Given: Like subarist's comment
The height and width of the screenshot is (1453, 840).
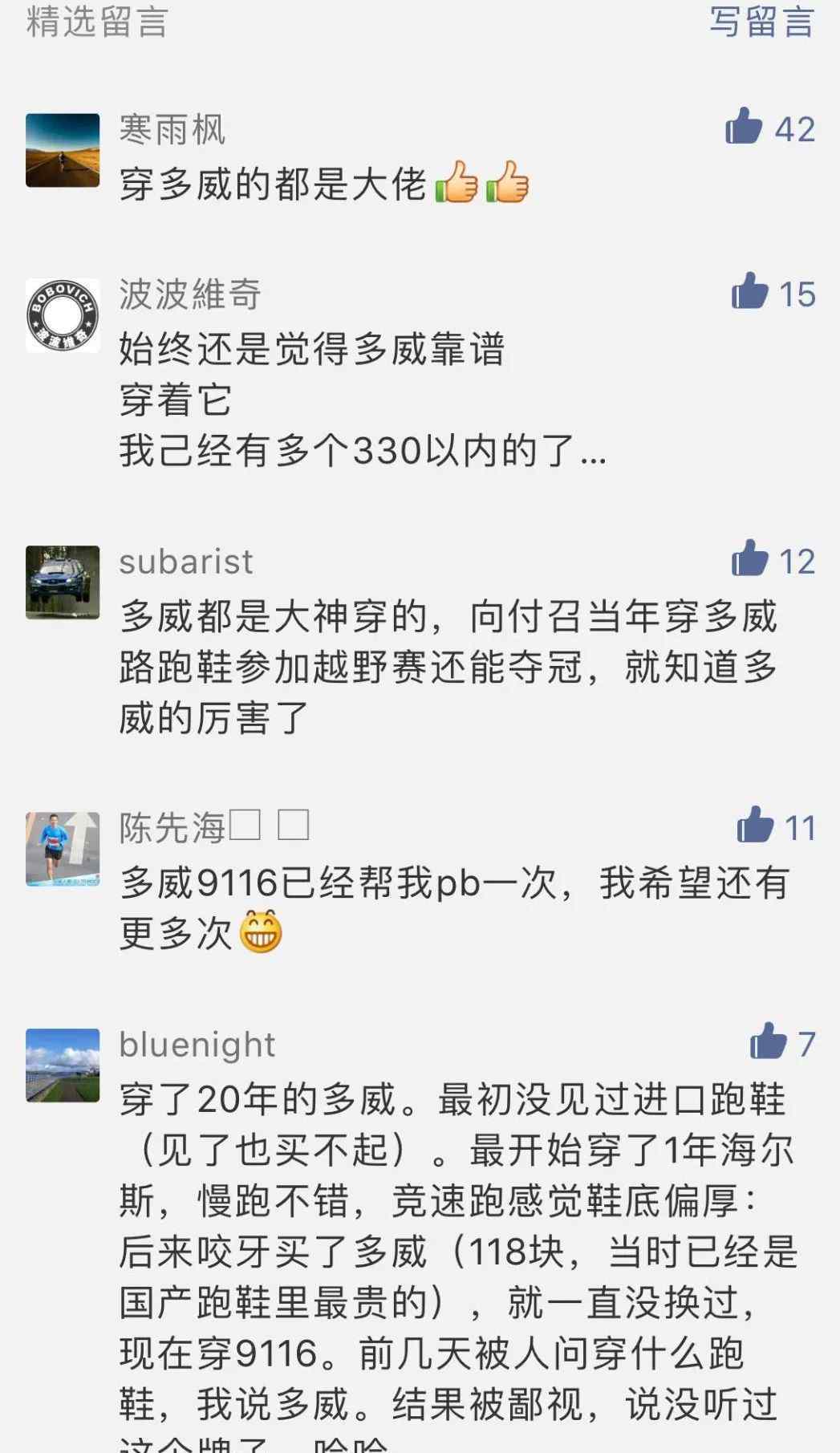Looking at the screenshot, I should 750,558.
